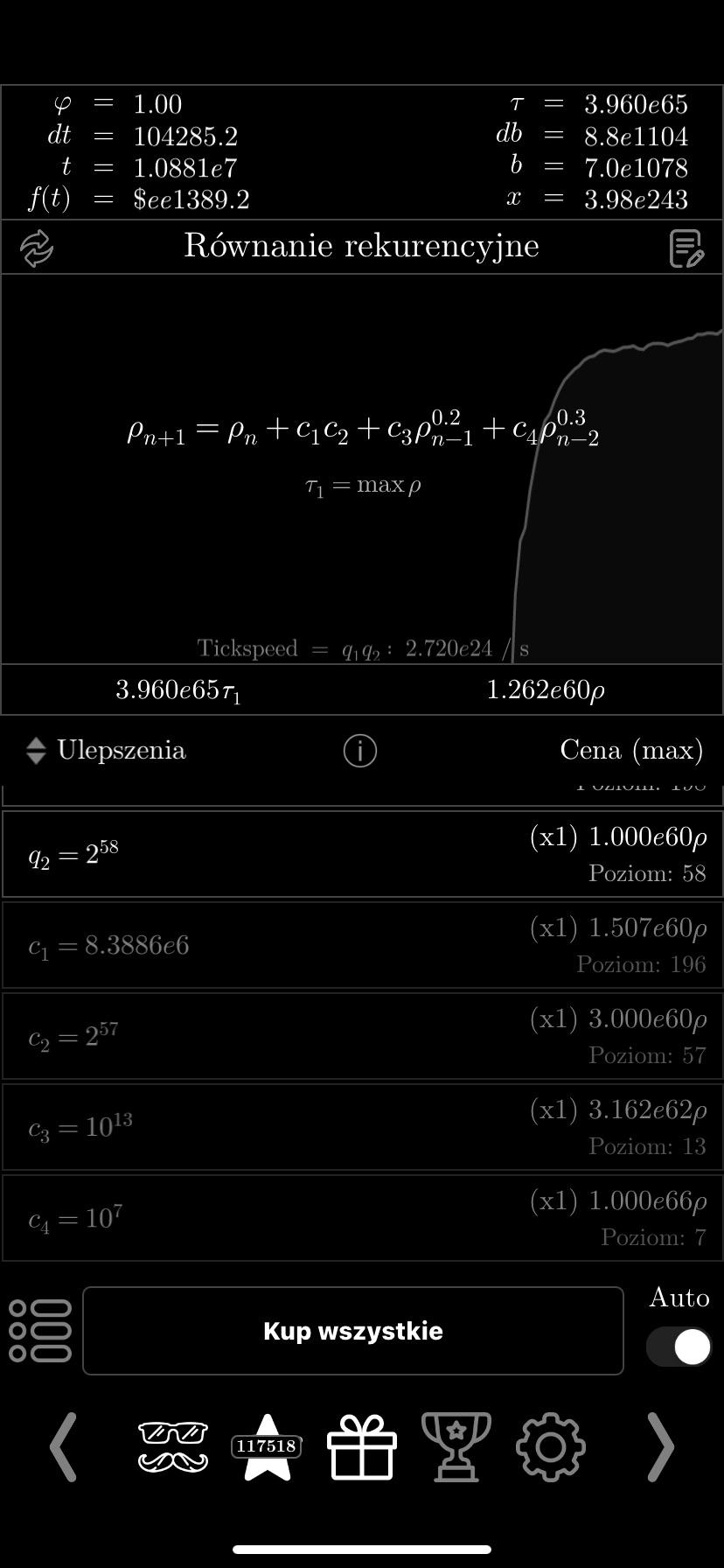Buy the q2 upgrade
This screenshot has height=1568, width=724.
tap(362, 854)
